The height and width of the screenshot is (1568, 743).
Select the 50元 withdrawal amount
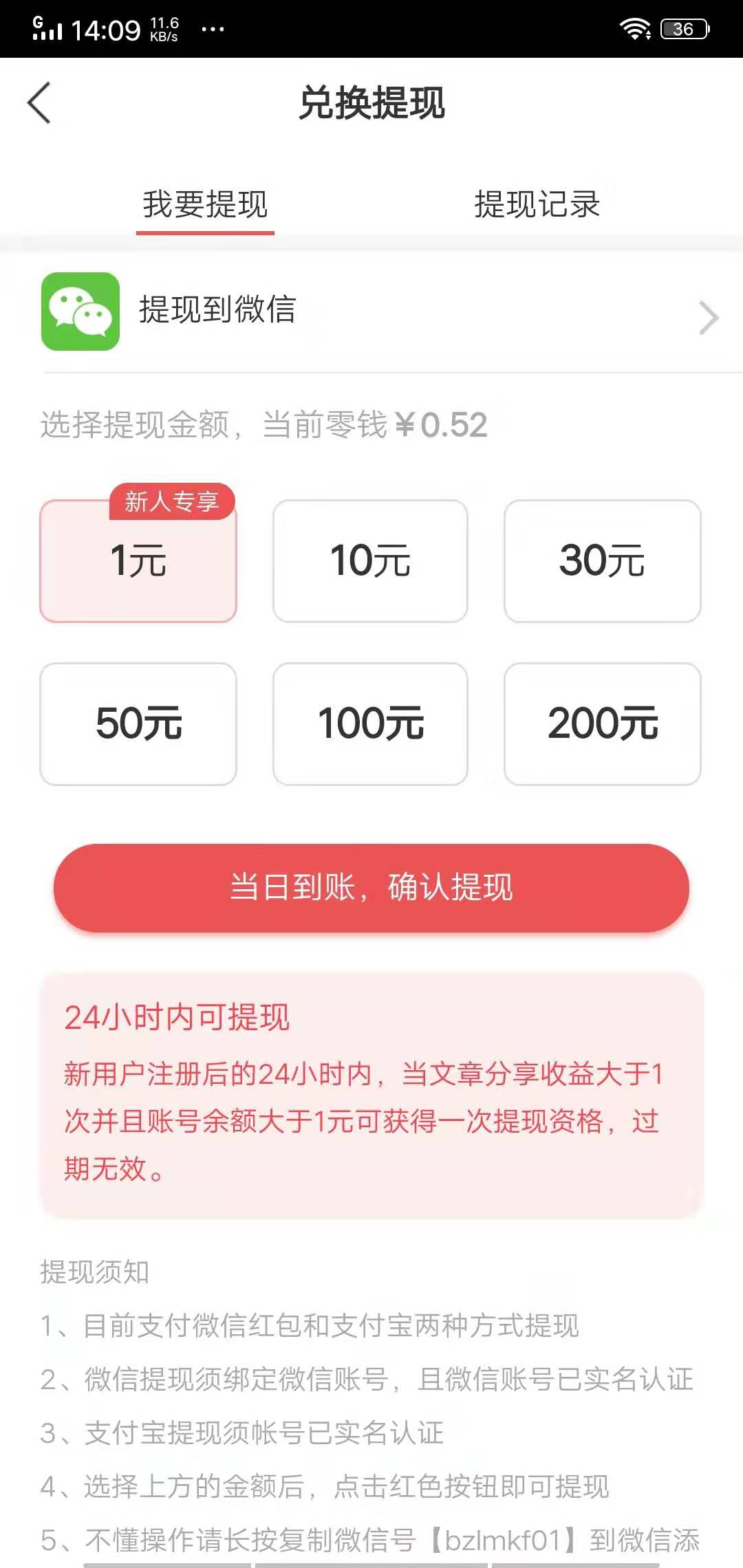tap(138, 723)
